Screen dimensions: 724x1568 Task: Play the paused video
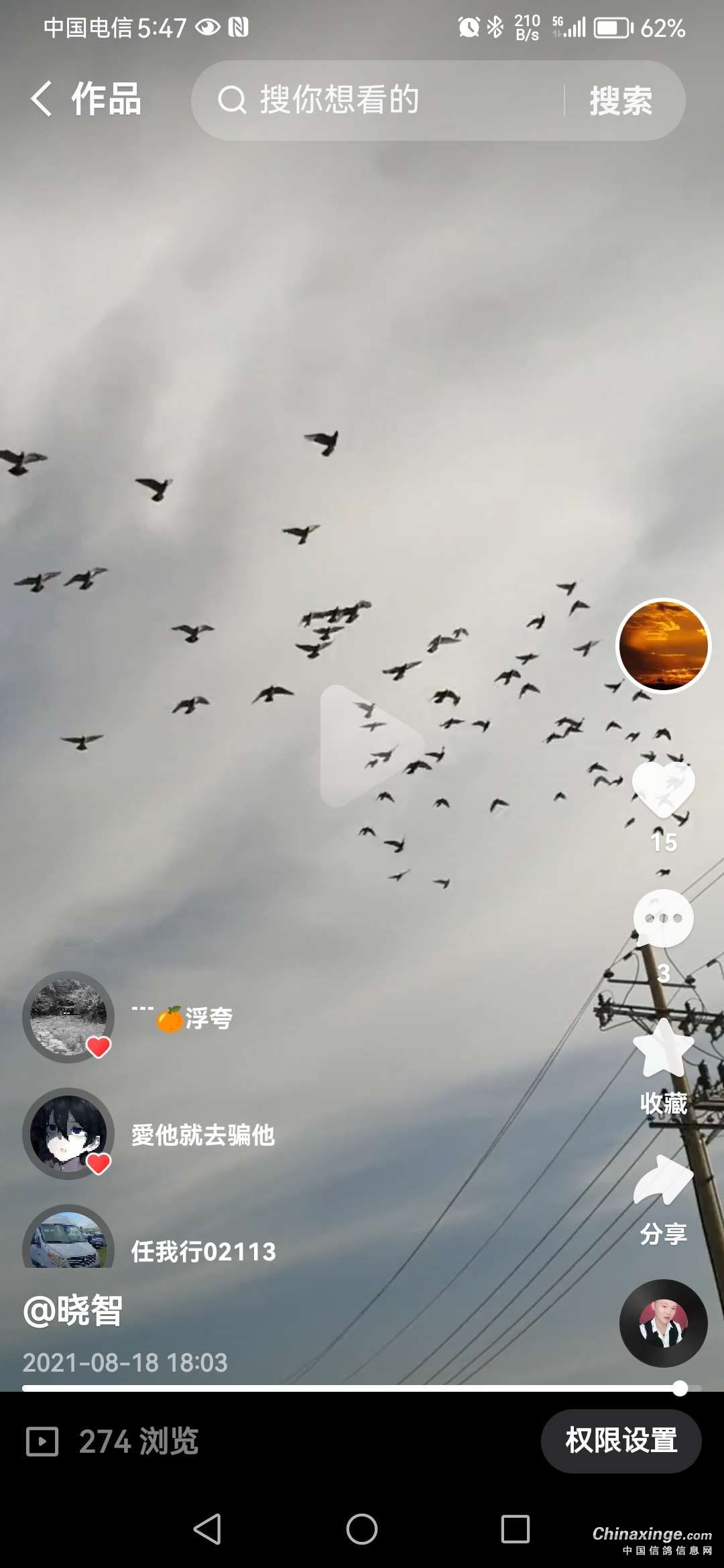(x=371, y=745)
